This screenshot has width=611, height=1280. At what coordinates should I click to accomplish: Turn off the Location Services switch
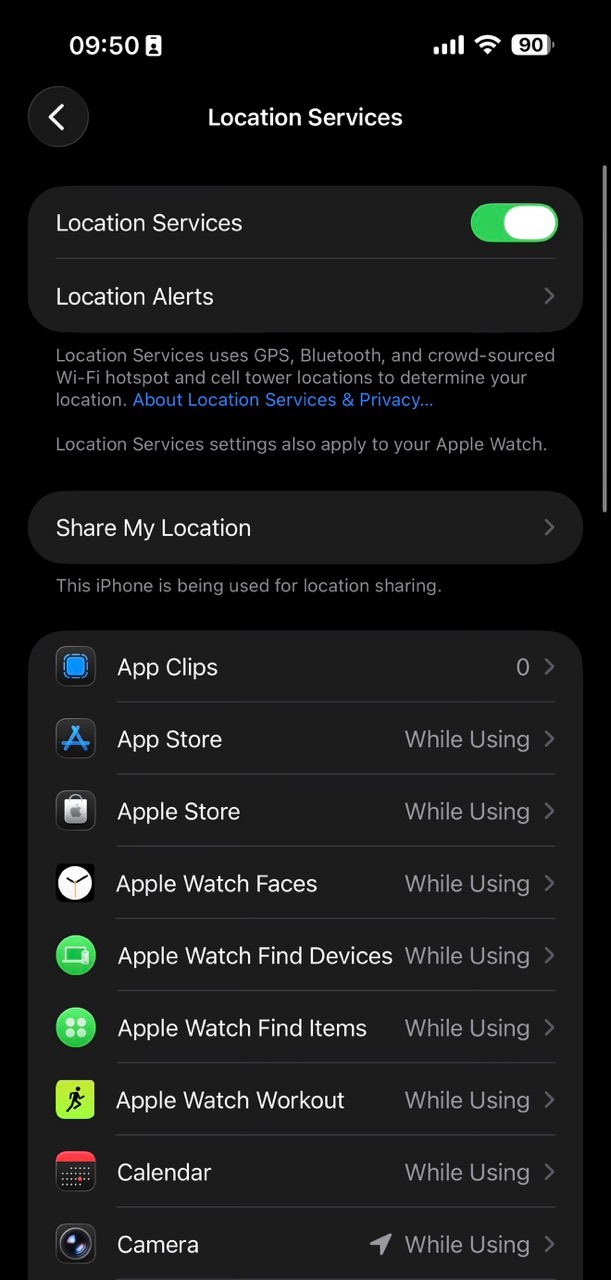513,223
